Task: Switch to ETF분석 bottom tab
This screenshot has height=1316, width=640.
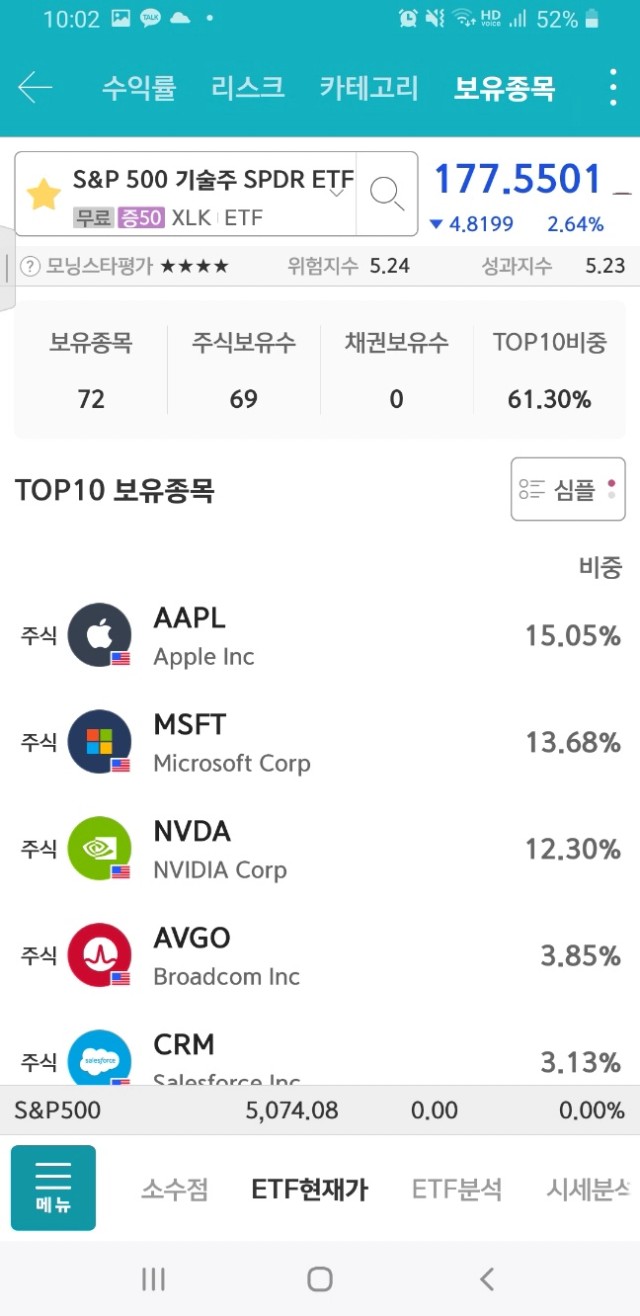Action: [457, 1189]
